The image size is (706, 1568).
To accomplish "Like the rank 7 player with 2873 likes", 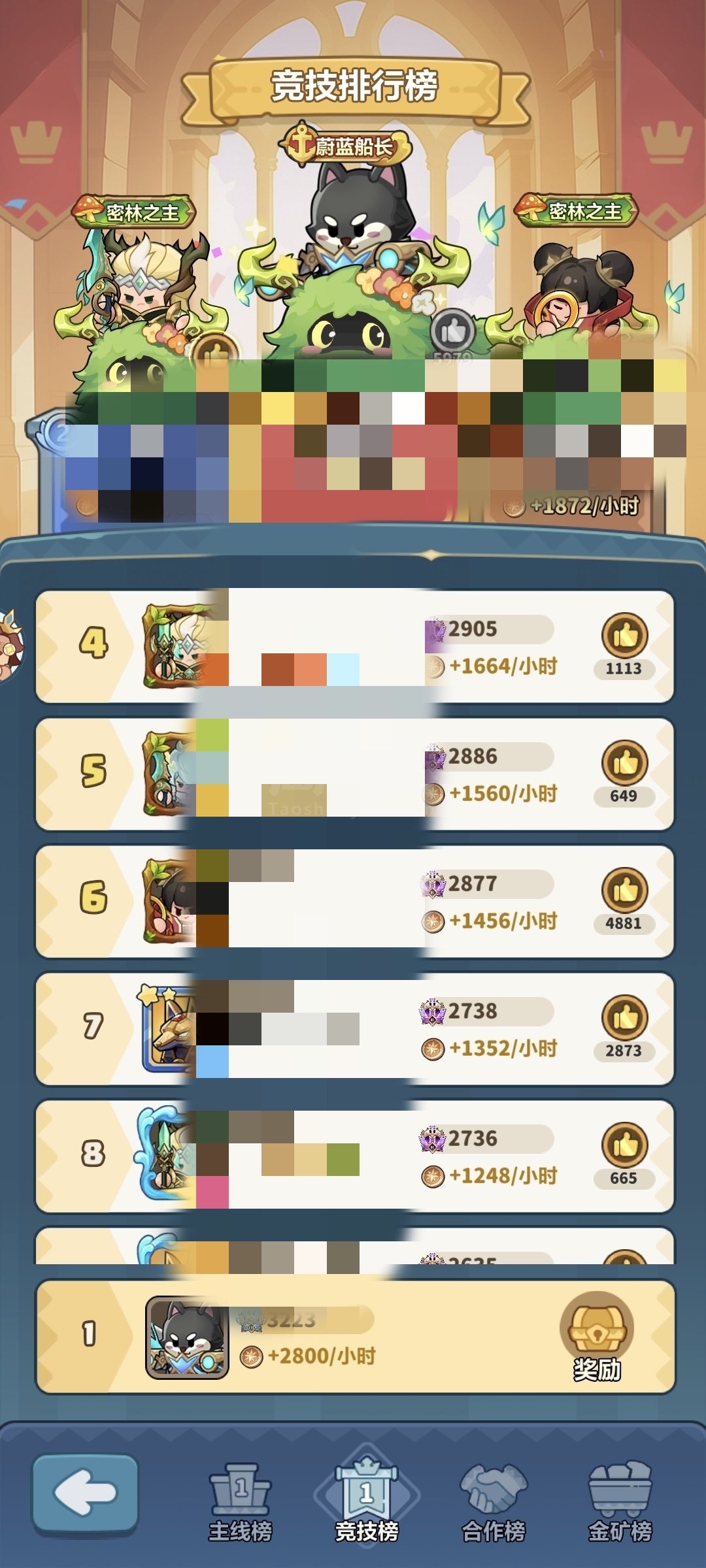I will 624,1018.
